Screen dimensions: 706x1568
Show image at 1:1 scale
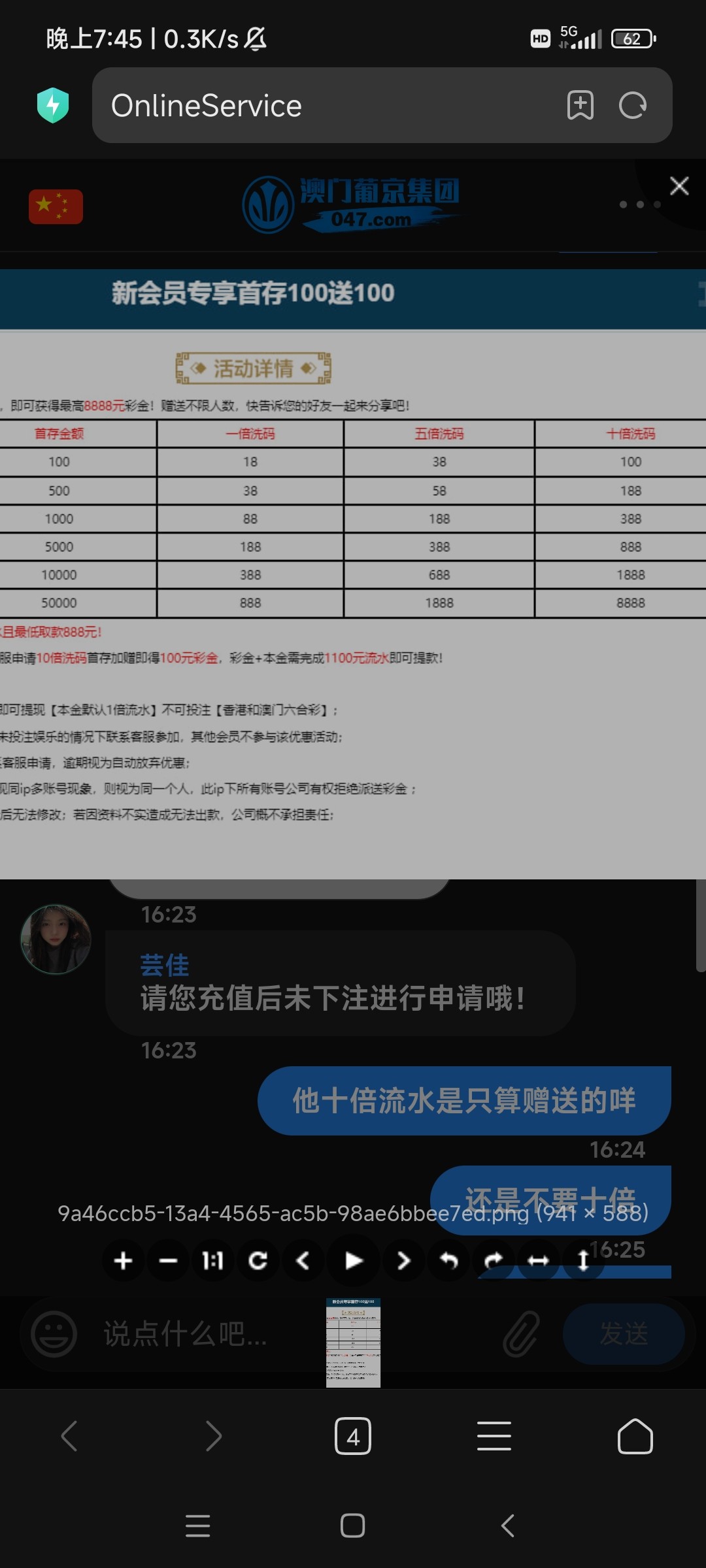(213, 1260)
